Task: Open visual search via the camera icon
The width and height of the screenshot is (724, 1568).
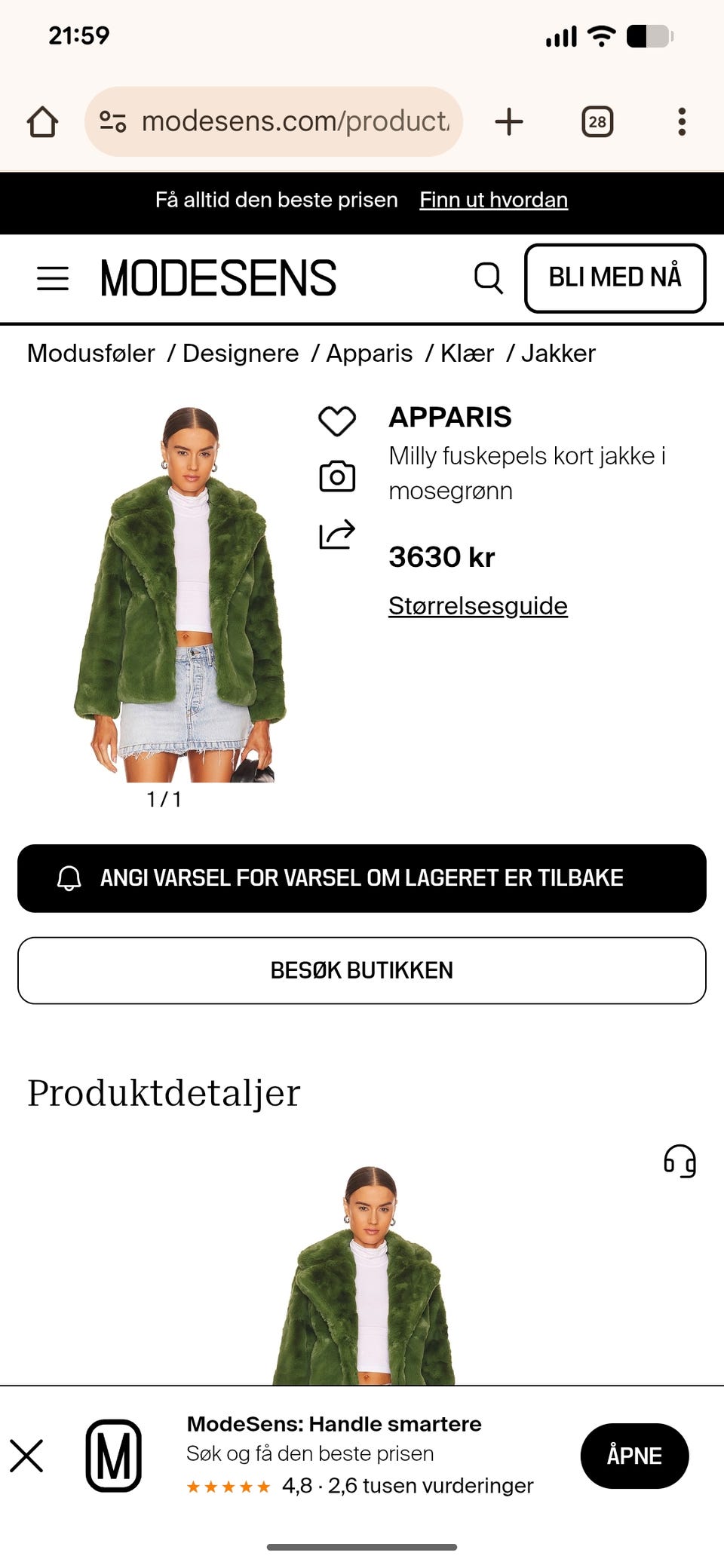Action: point(336,476)
